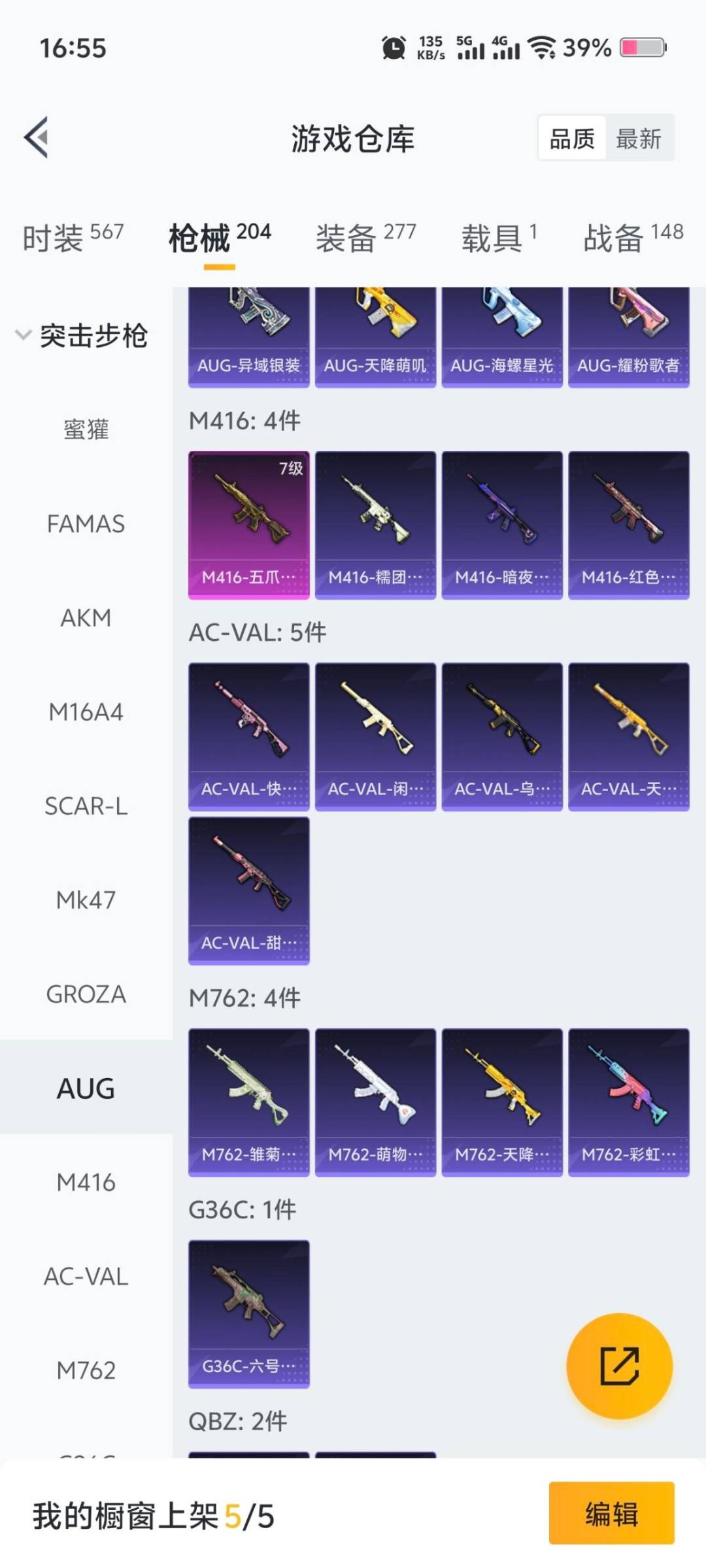Sort warehouse by 品质
The height and width of the screenshot is (1568, 706).
click(x=572, y=139)
